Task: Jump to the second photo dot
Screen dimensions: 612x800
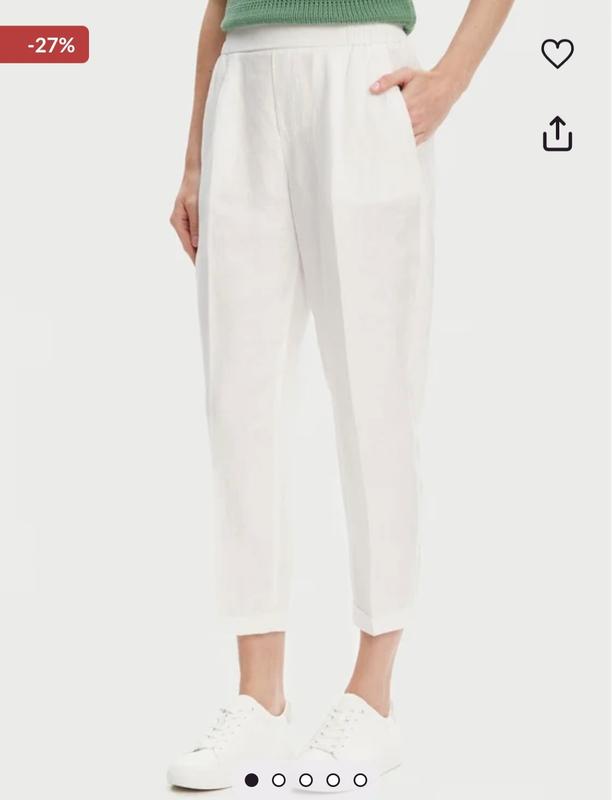Action: pos(279,780)
